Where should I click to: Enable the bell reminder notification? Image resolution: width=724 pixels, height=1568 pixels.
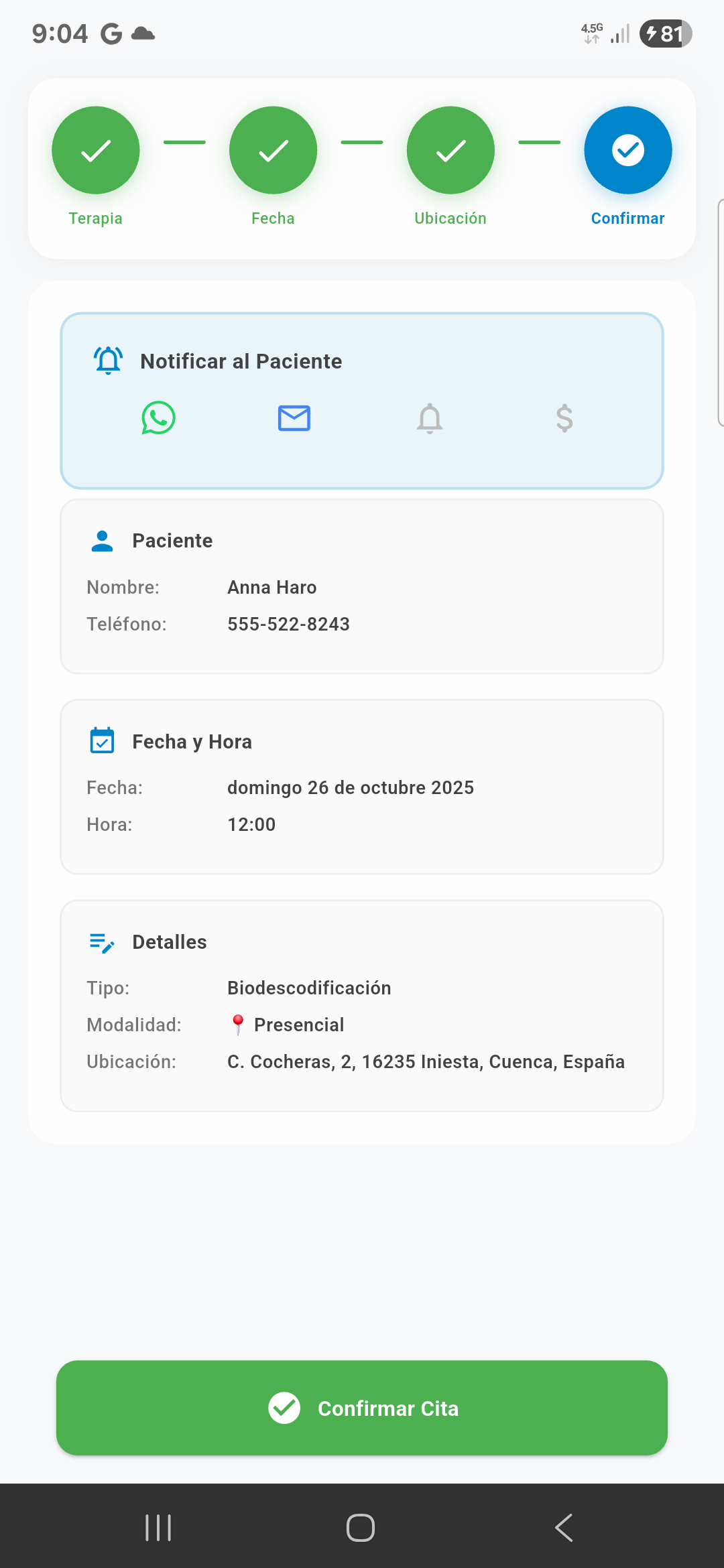point(430,418)
